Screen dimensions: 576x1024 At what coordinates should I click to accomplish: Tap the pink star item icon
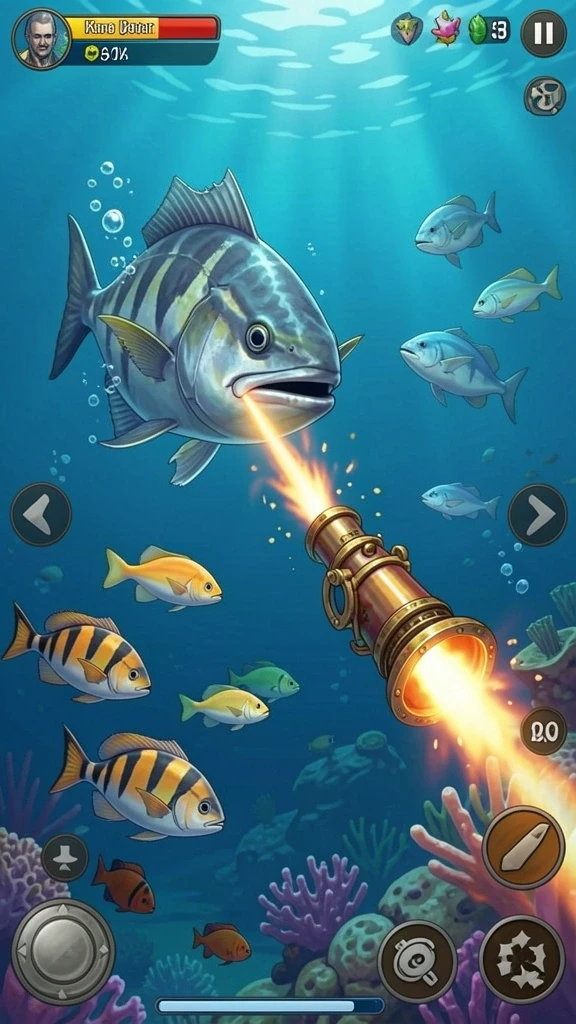(x=446, y=30)
